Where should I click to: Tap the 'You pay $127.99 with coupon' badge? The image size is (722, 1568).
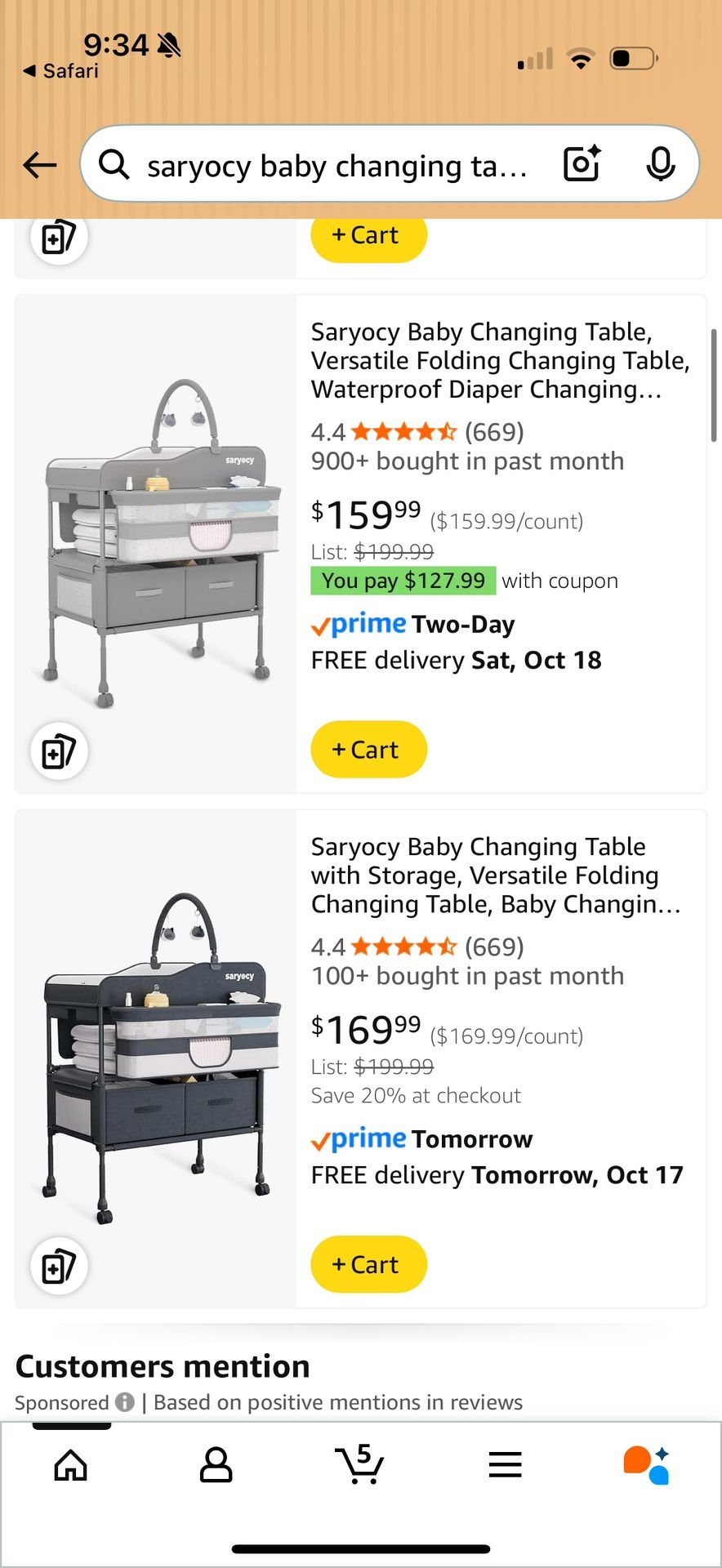[402, 581]
